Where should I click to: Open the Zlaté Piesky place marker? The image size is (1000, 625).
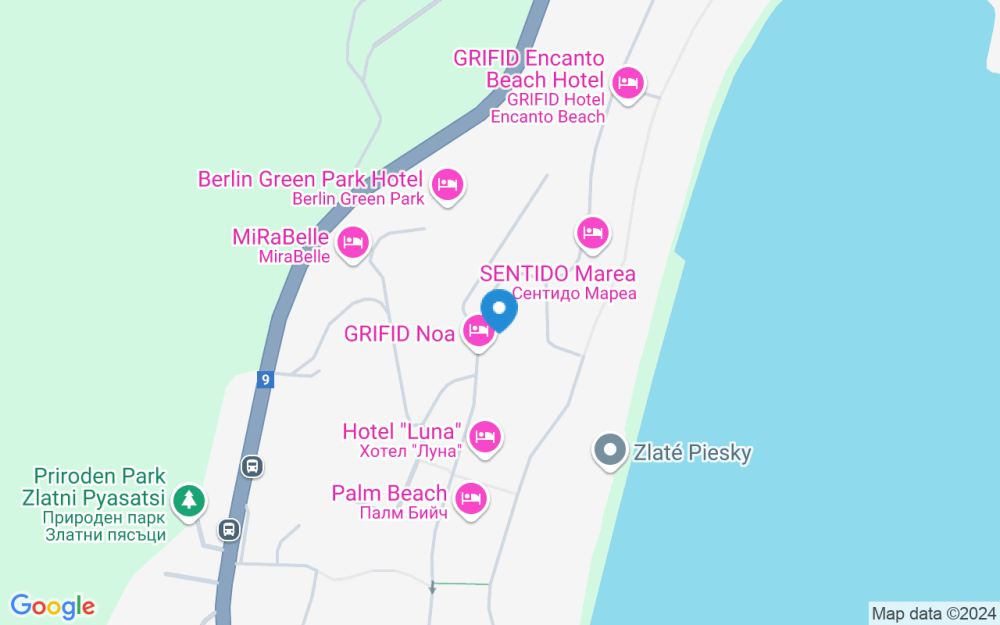coord(609,452)
